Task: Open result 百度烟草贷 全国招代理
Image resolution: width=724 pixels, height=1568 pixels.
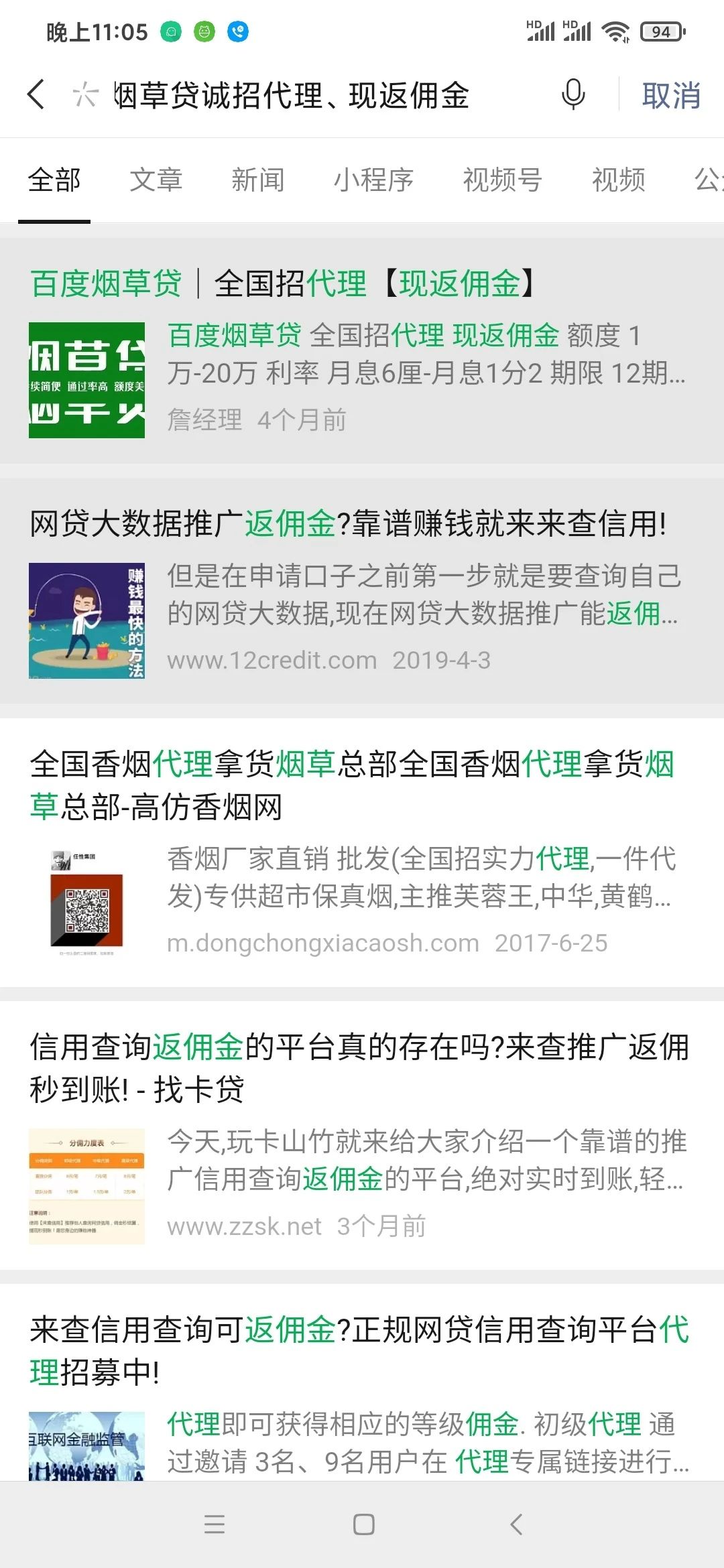Action: 362,350
